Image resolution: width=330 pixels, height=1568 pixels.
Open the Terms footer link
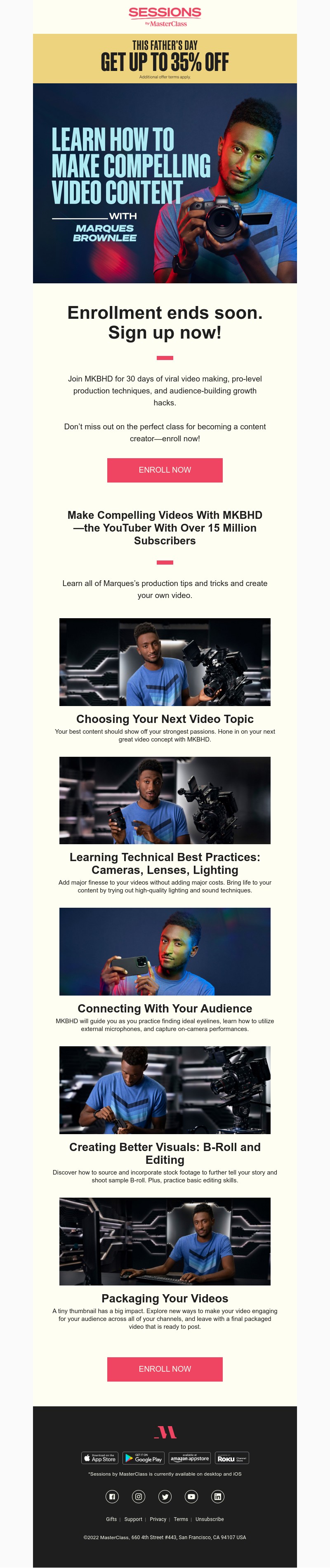point(181,1519)
